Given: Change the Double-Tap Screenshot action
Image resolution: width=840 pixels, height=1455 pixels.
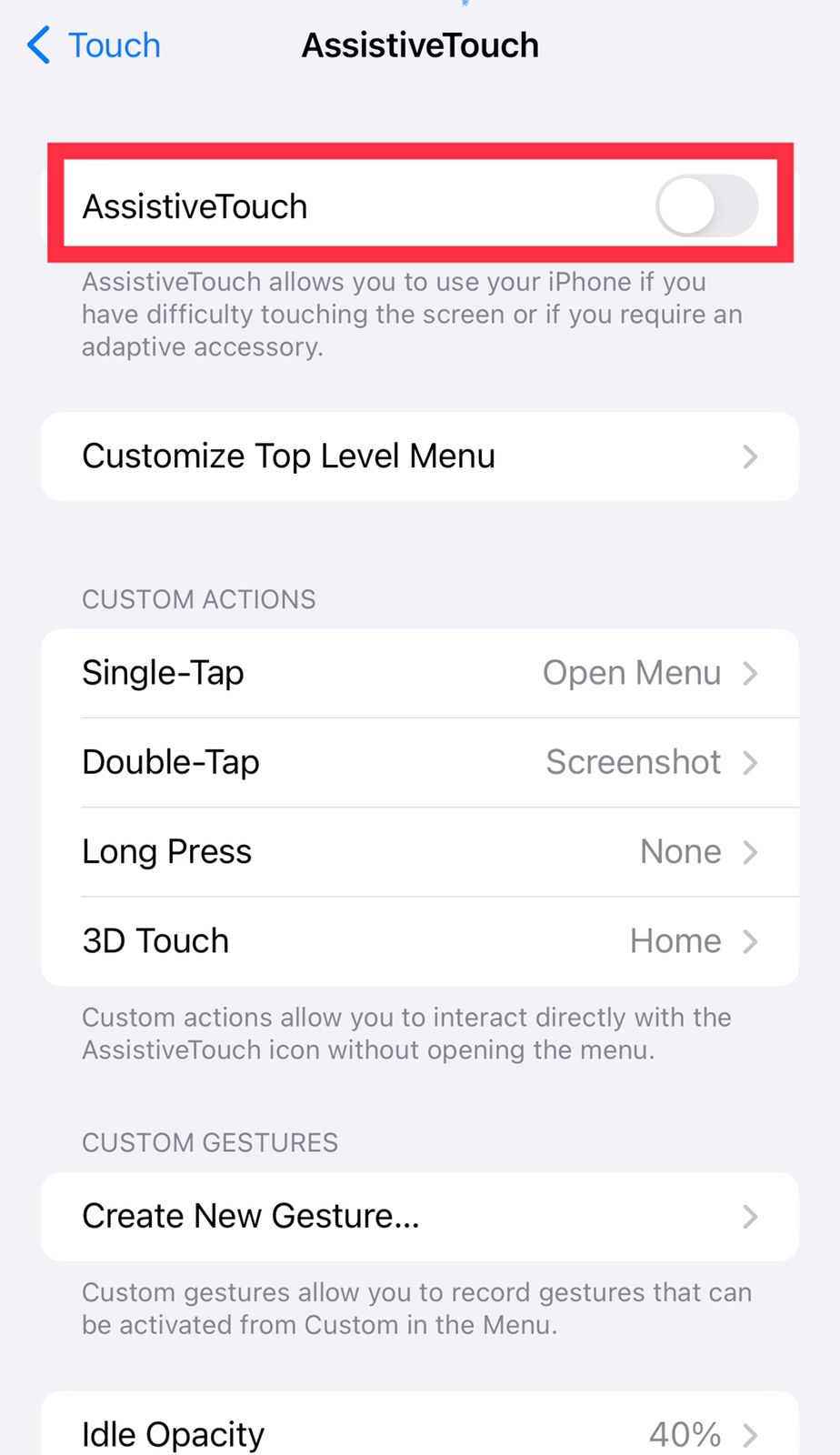Looking at the screenshot, I should point(420,762).
